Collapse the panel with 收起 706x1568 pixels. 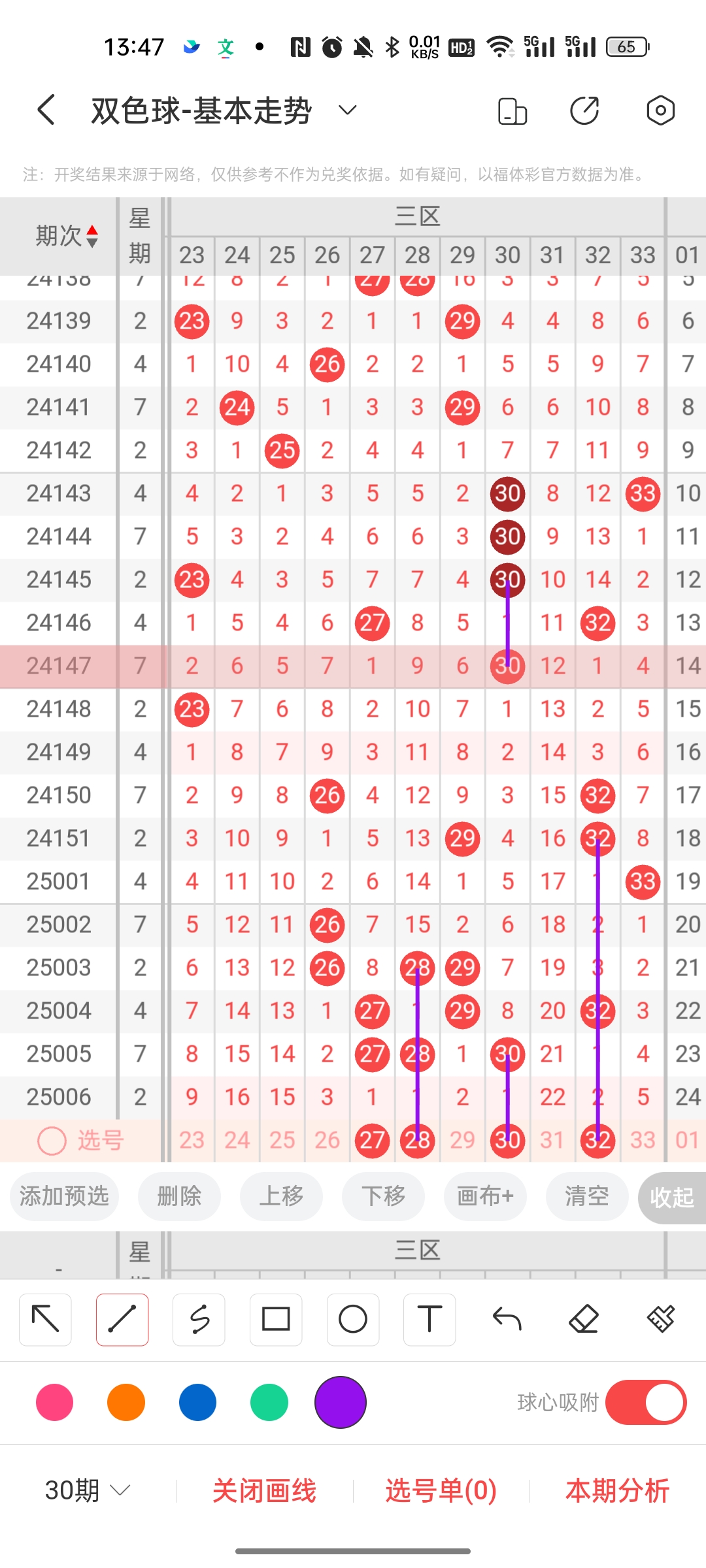[672, 1198]
